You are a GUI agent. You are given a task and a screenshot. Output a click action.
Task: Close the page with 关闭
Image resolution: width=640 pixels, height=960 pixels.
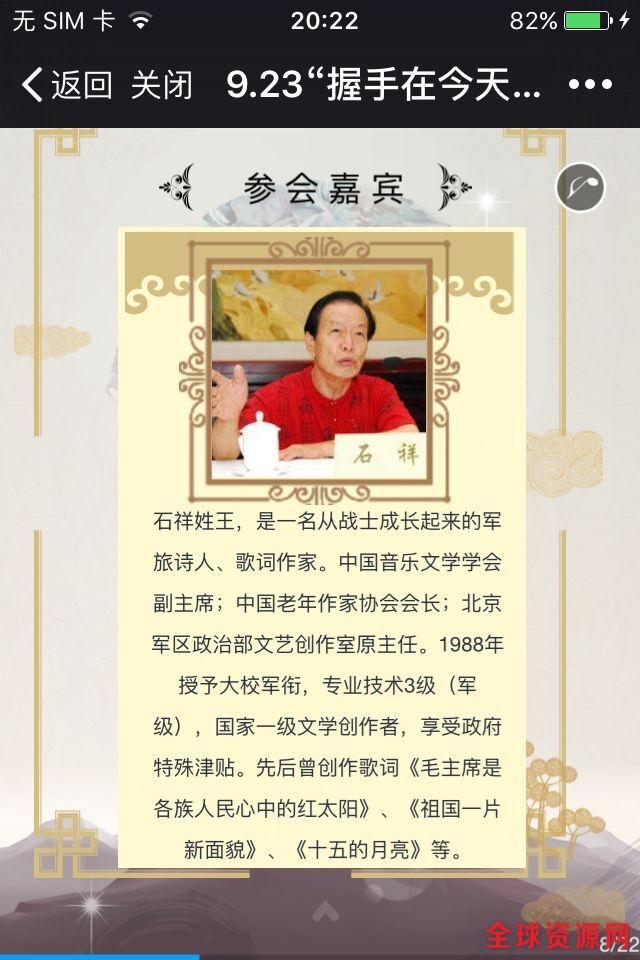point(161,85)
